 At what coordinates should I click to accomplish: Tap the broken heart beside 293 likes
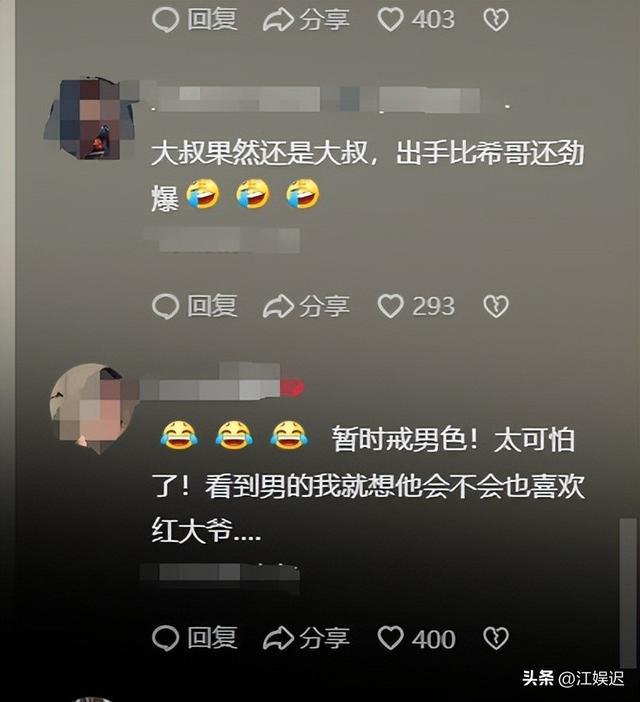(x=496, y=306)
